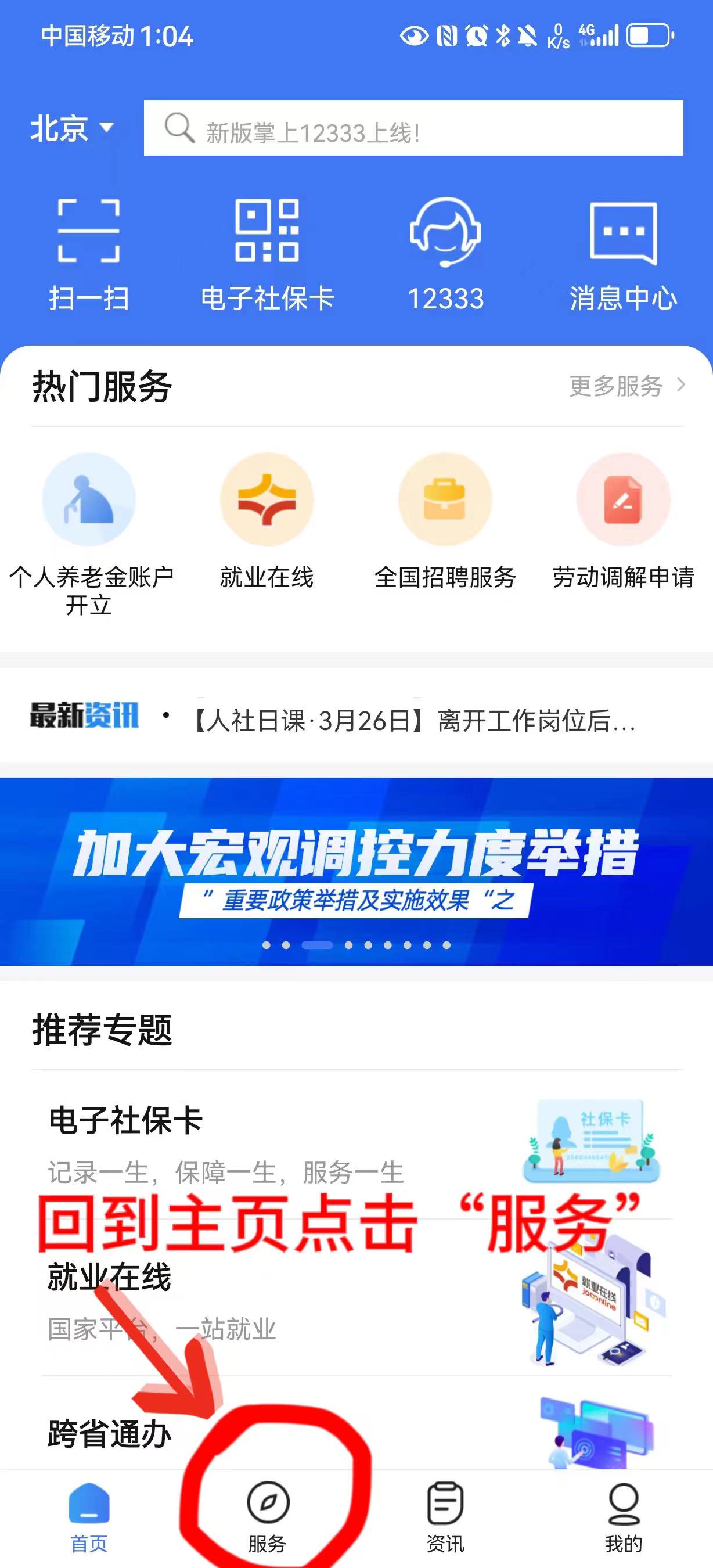The image size is (713, 1568).
Task: Open the 加大宏观调控力度举措 banner
Action: (356, 871)
